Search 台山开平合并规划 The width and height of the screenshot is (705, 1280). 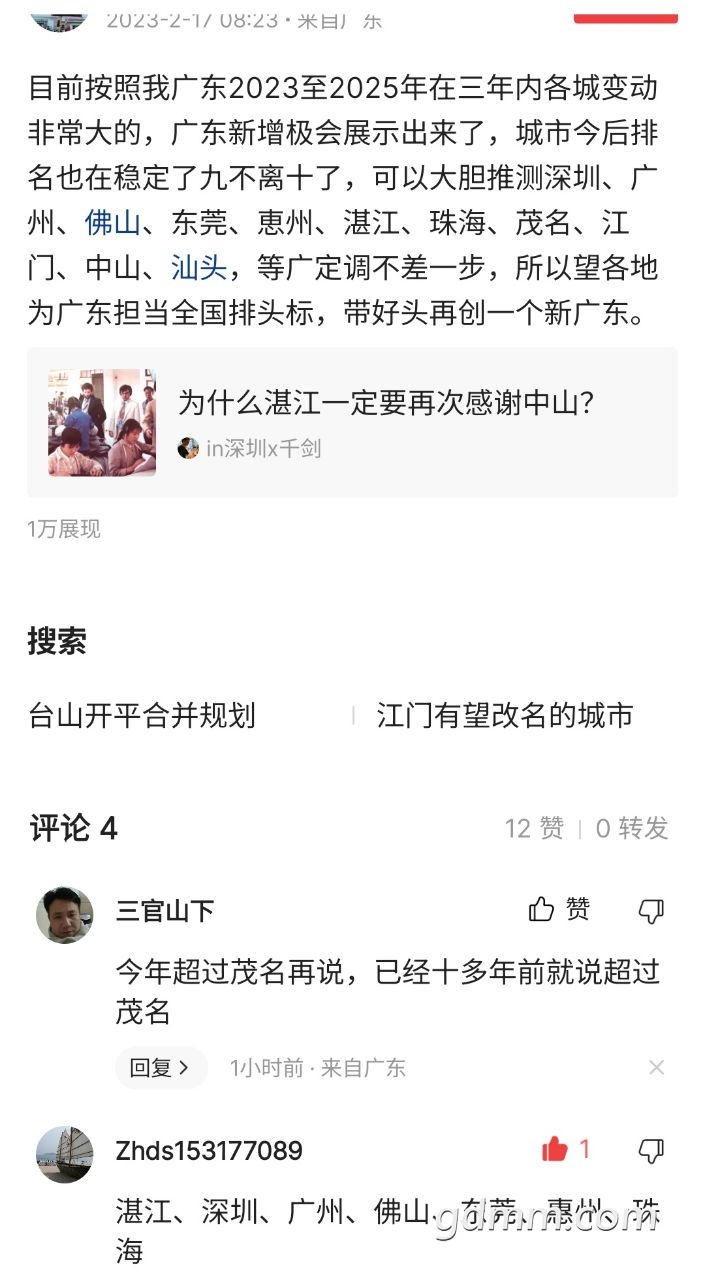142,716
